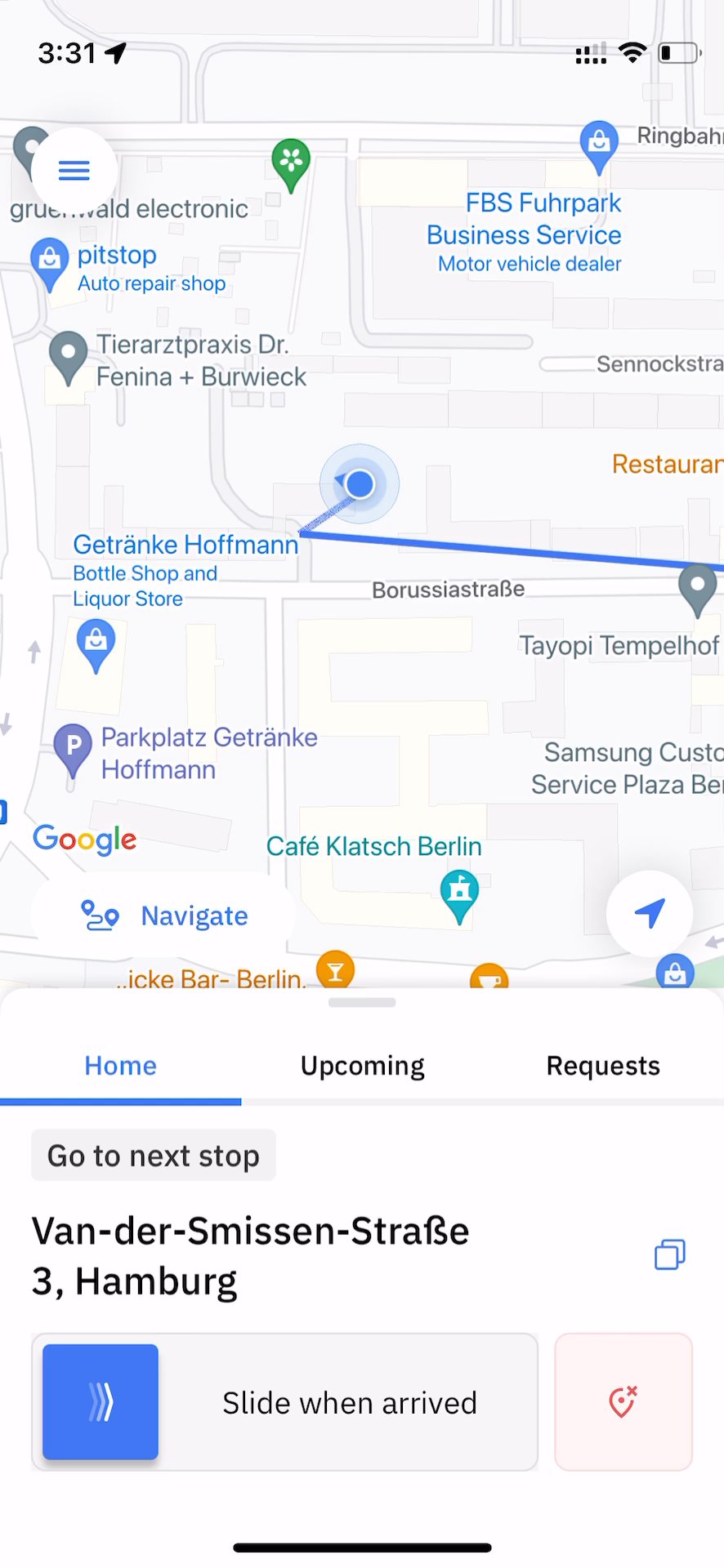Open FBS Fuhrpark Business Service marker

point(598,144)
